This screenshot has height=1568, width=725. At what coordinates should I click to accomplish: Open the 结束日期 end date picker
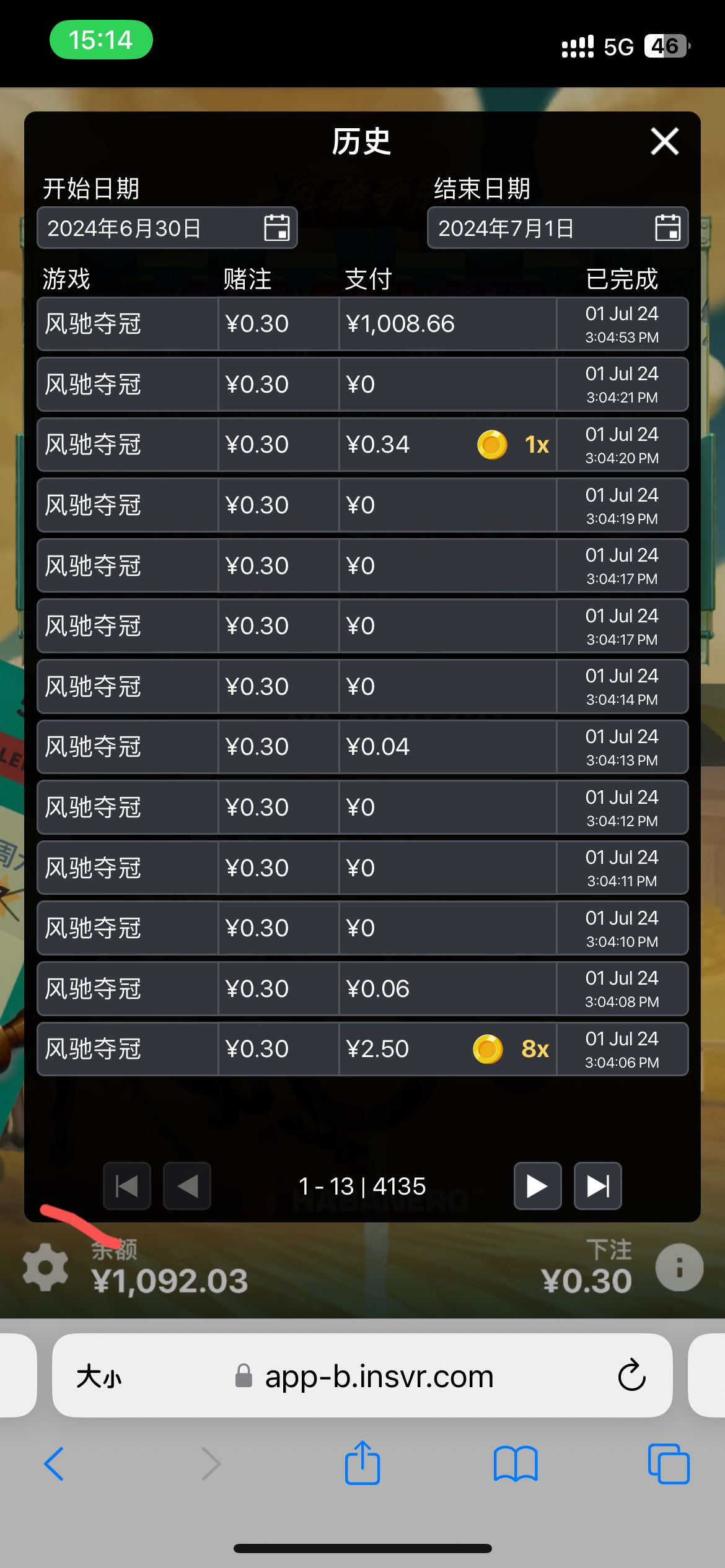[667, 228]
